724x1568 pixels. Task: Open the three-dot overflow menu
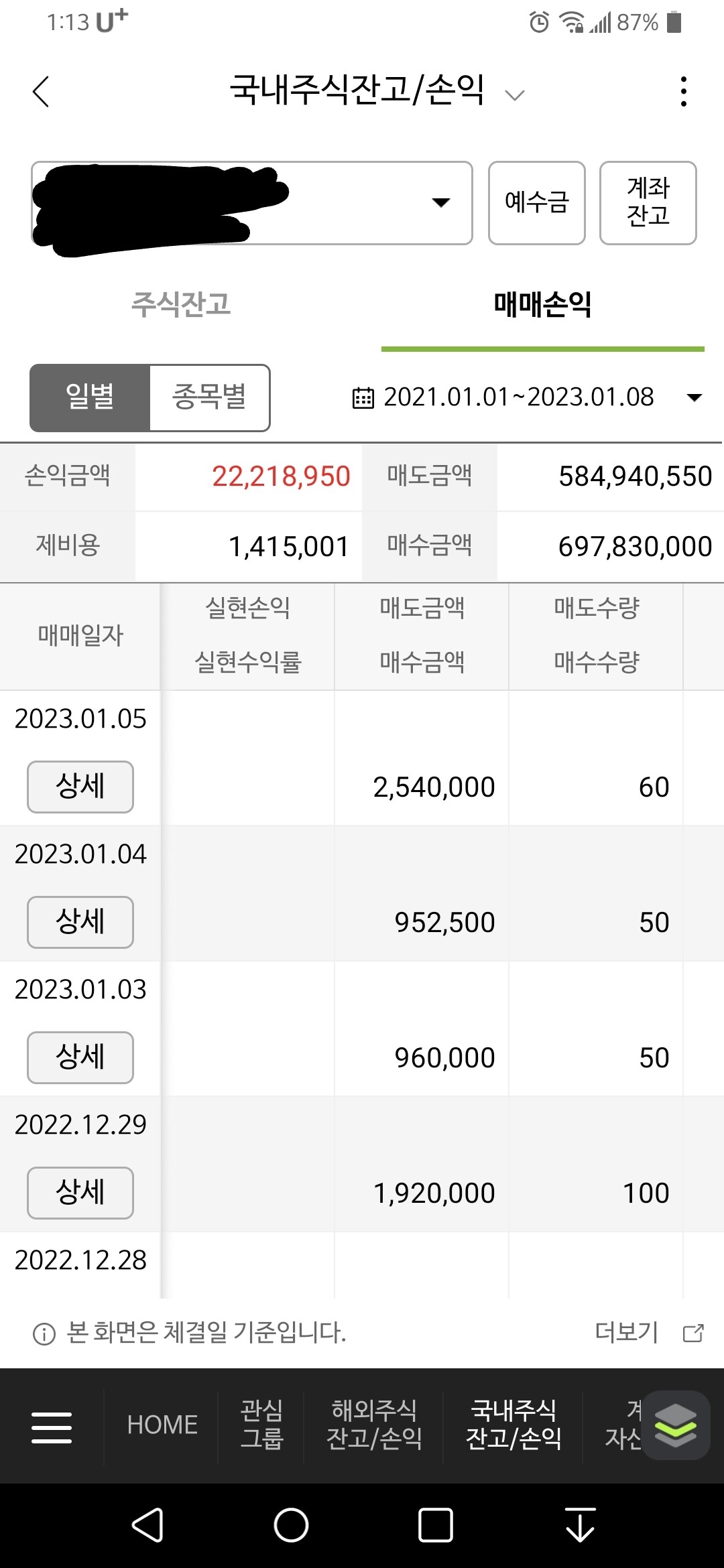click(683, 92)
